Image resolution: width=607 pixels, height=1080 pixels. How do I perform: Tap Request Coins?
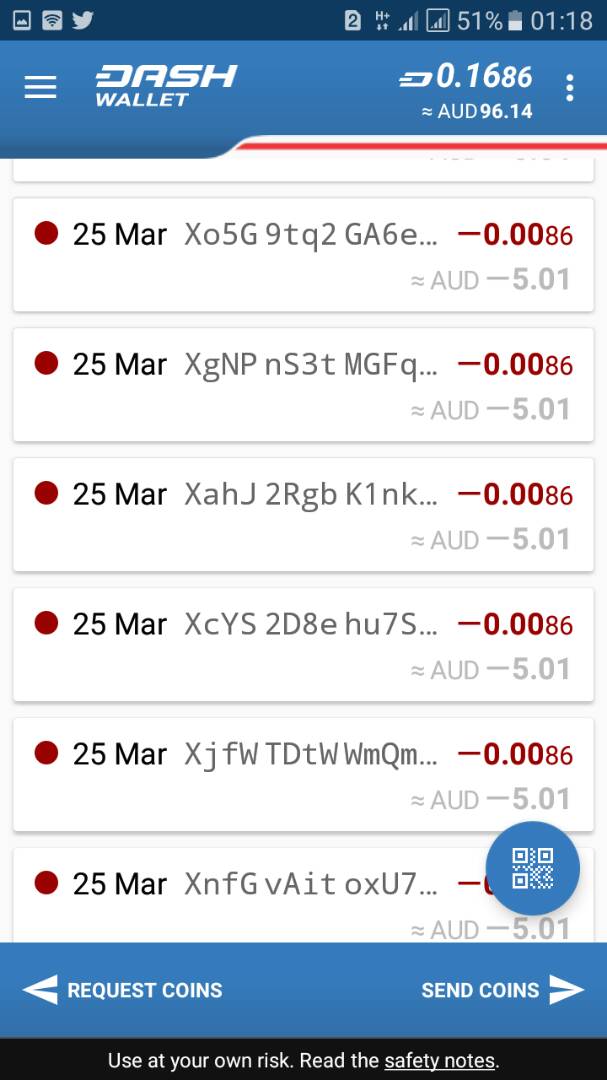tap(123, 990)
